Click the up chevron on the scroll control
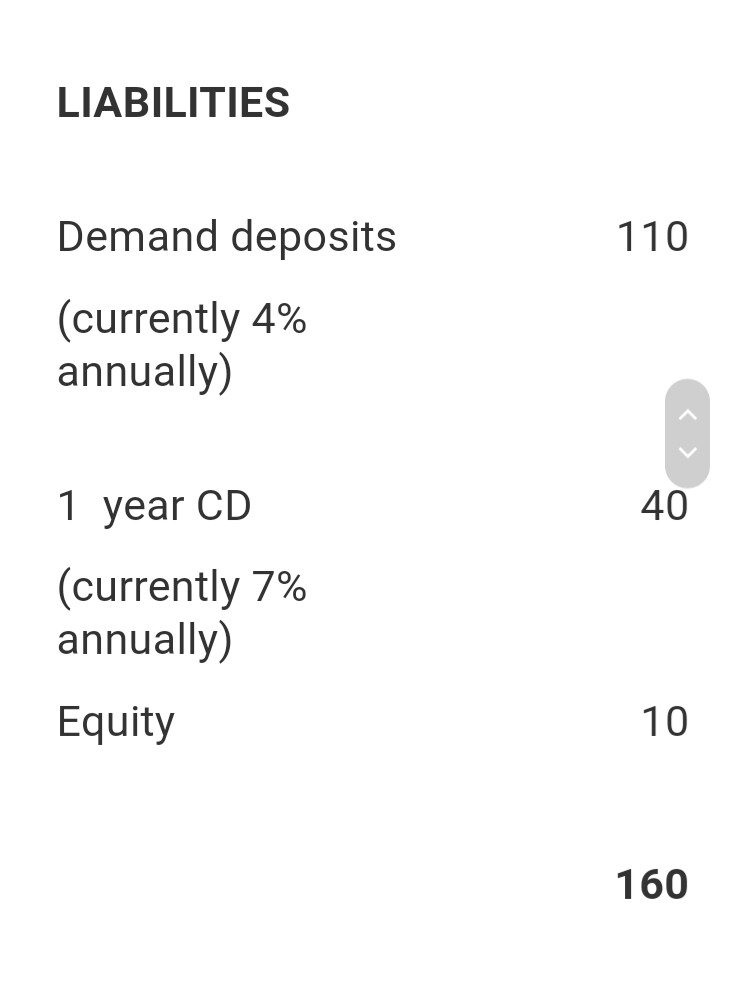The width and height of the screenshot is (734, 1007). (687, 413)
